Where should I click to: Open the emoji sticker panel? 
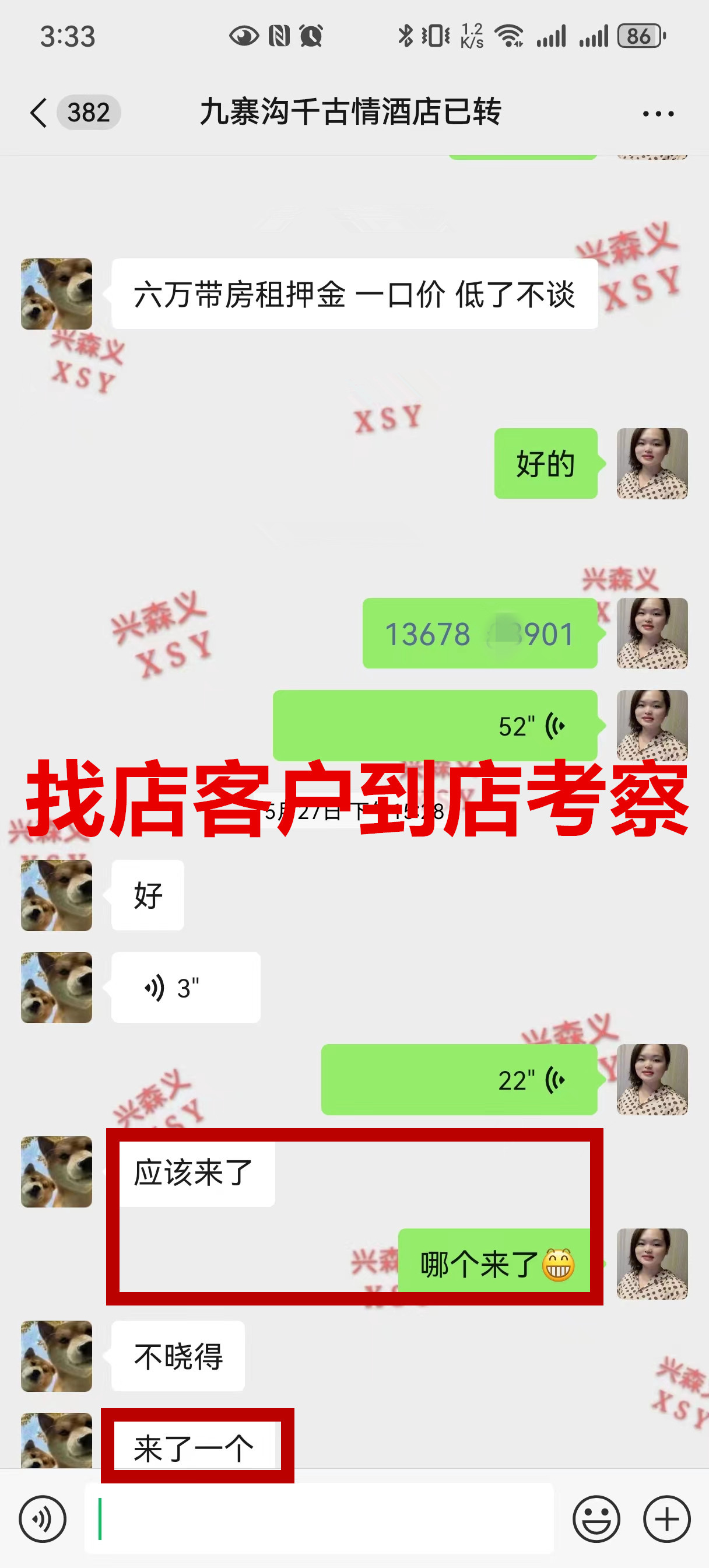[596, 1518]
